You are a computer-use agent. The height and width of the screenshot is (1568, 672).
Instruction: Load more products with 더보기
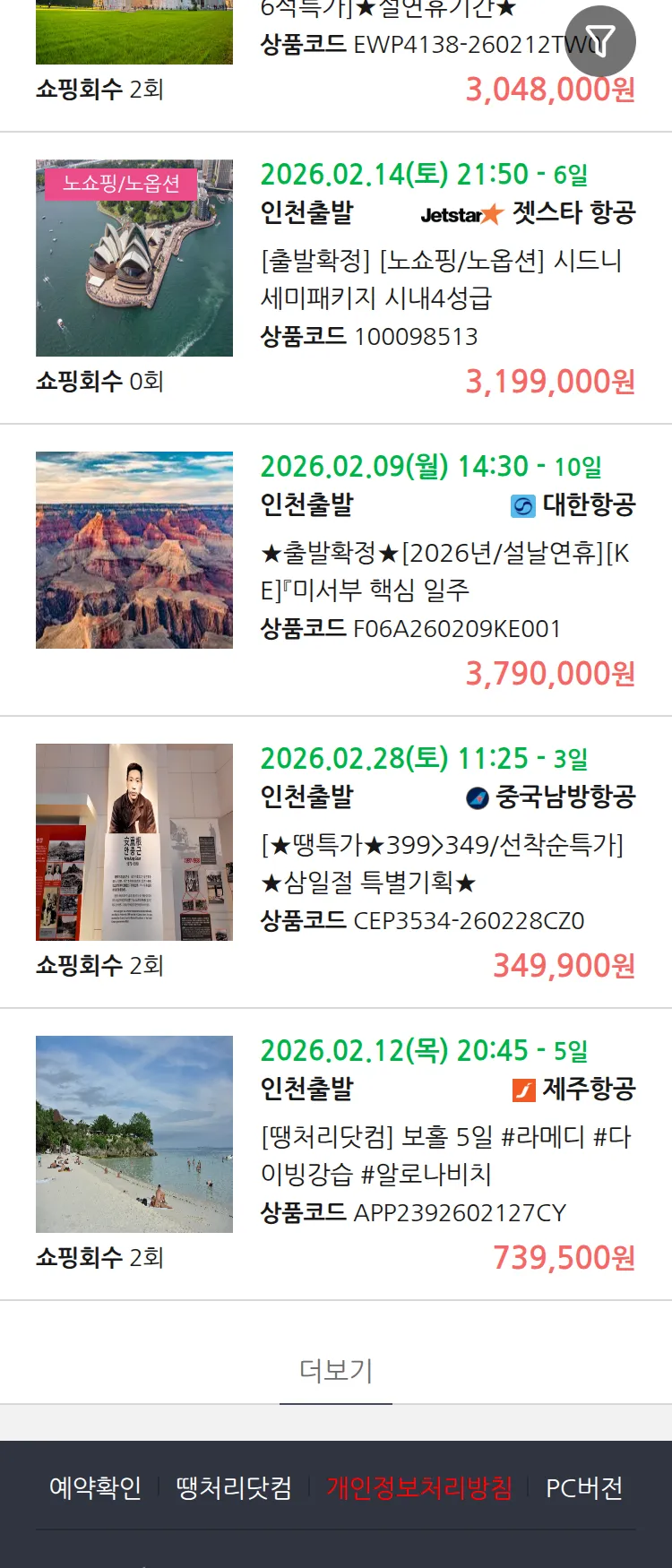click(335, 1370)
